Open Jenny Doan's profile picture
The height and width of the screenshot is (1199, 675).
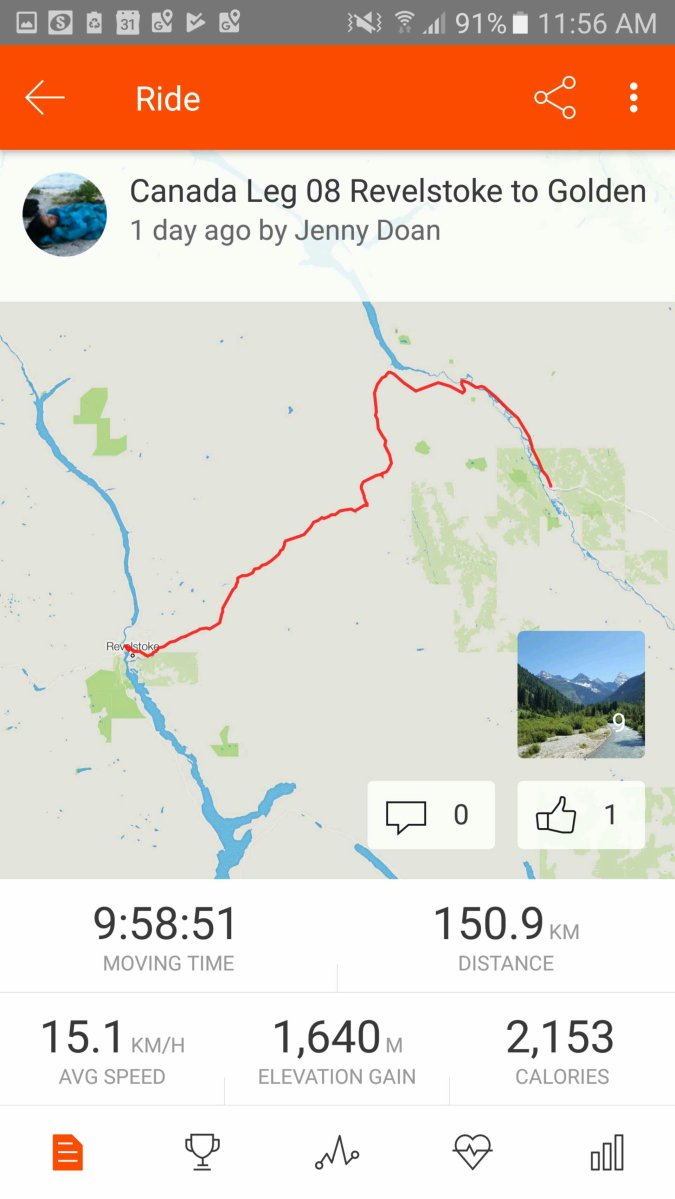pyautogui.click(x=65, y=215)
